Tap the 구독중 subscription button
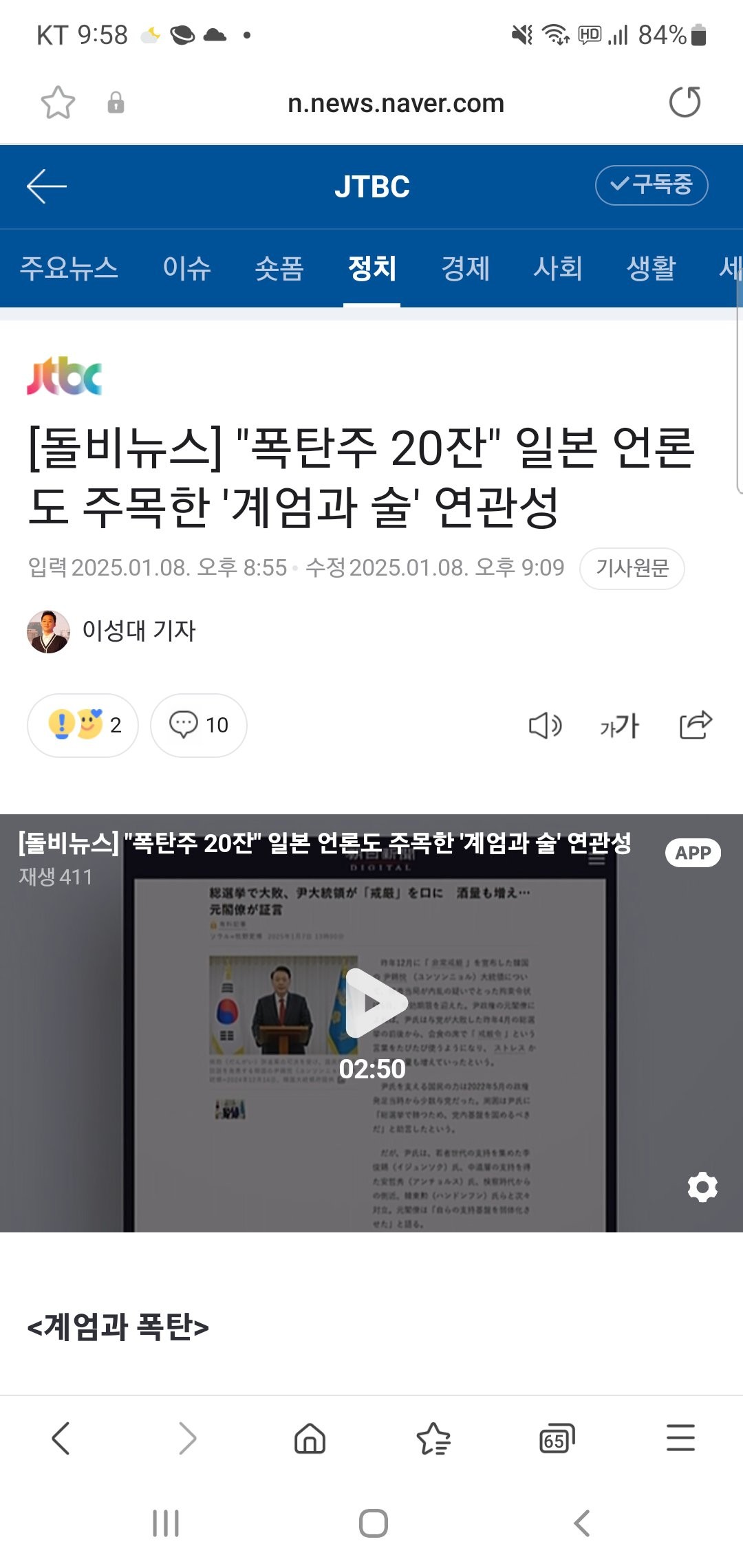The width and height of the screenshot is (743, 1568). pos(652,185)
